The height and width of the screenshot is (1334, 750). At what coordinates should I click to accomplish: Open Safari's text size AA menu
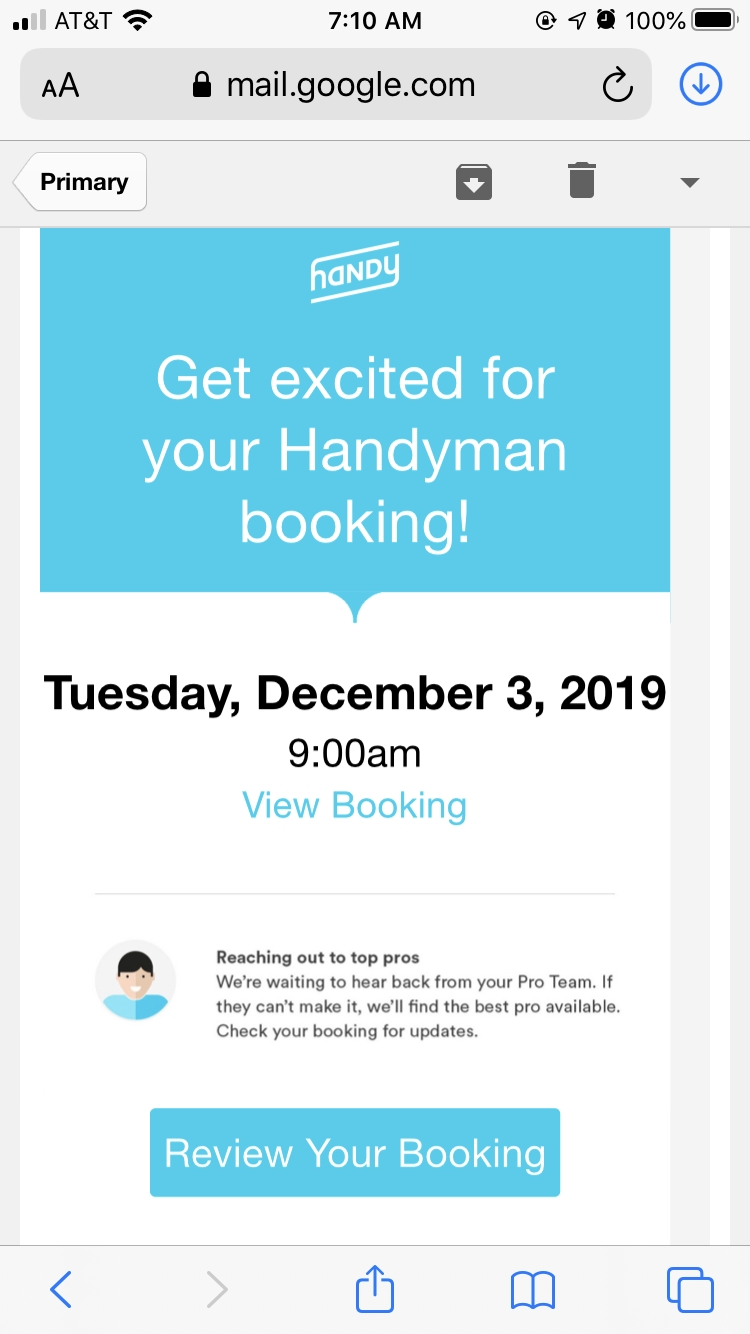click(60, 86)
